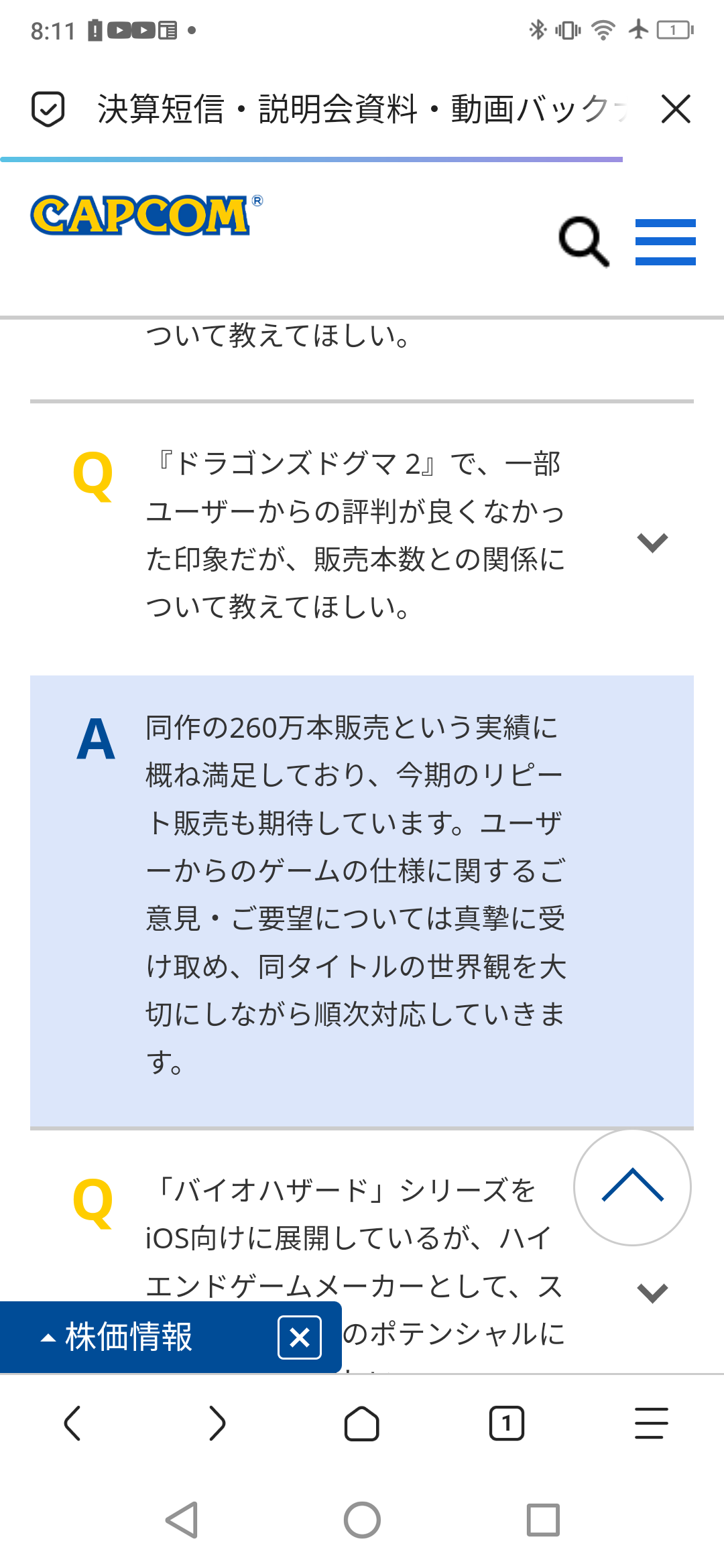The height and width of the screenshot is (1568, 724).
Task: Open the browser tabs switcher
Action: coord(507,1423)
